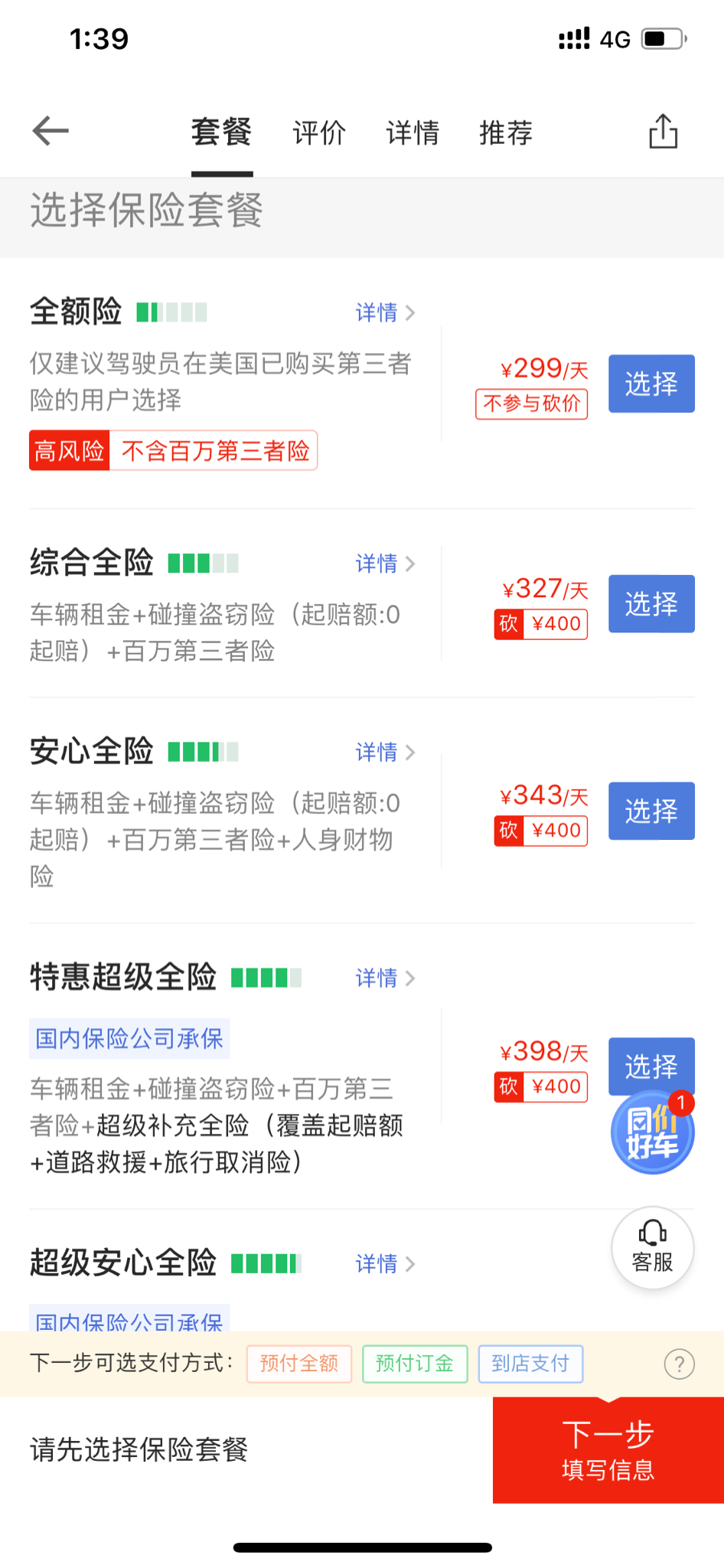Open payment method help question mark
The width and height of the screenshot is (724, 1568).
[x=679, y=1364]
